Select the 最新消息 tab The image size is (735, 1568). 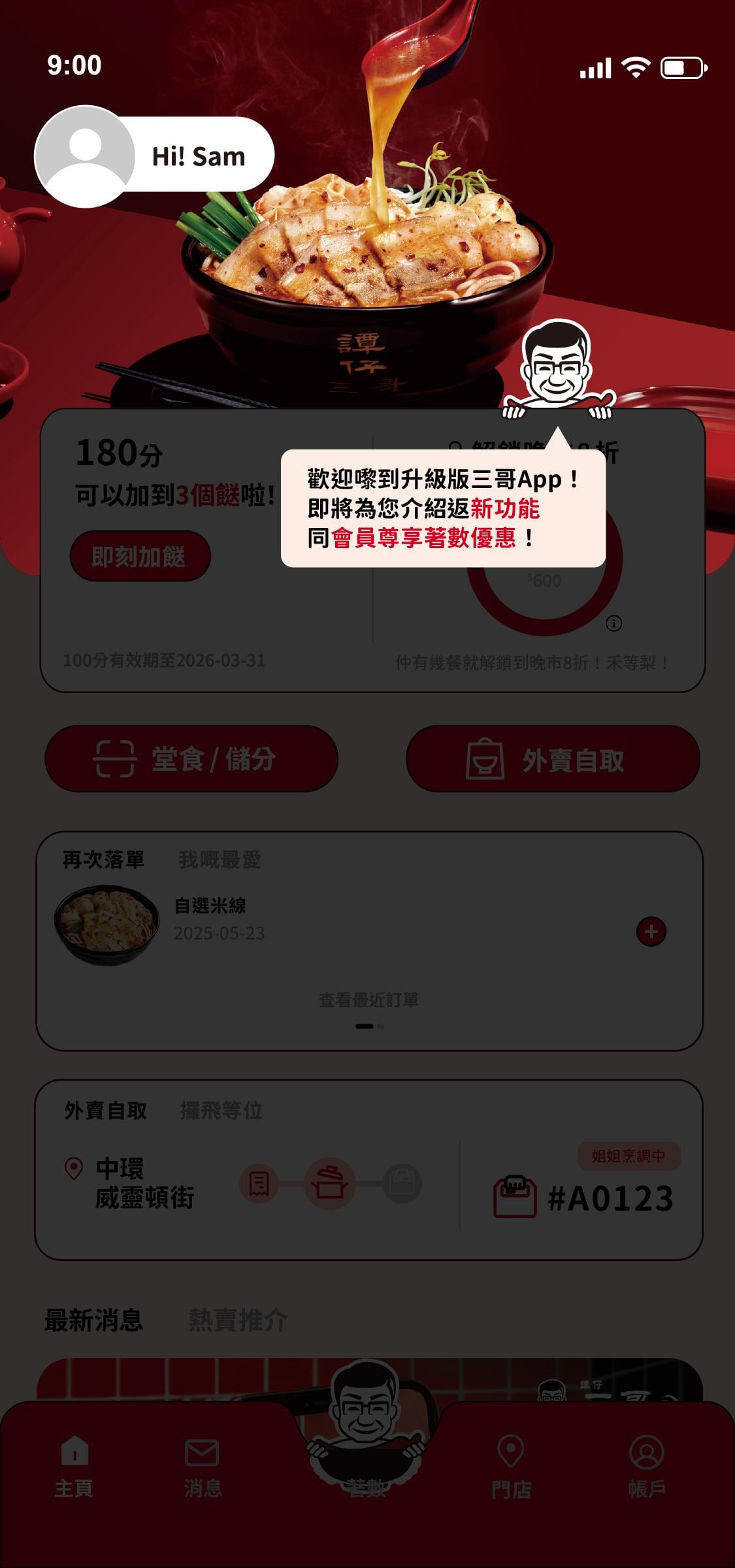point(93,1320)
